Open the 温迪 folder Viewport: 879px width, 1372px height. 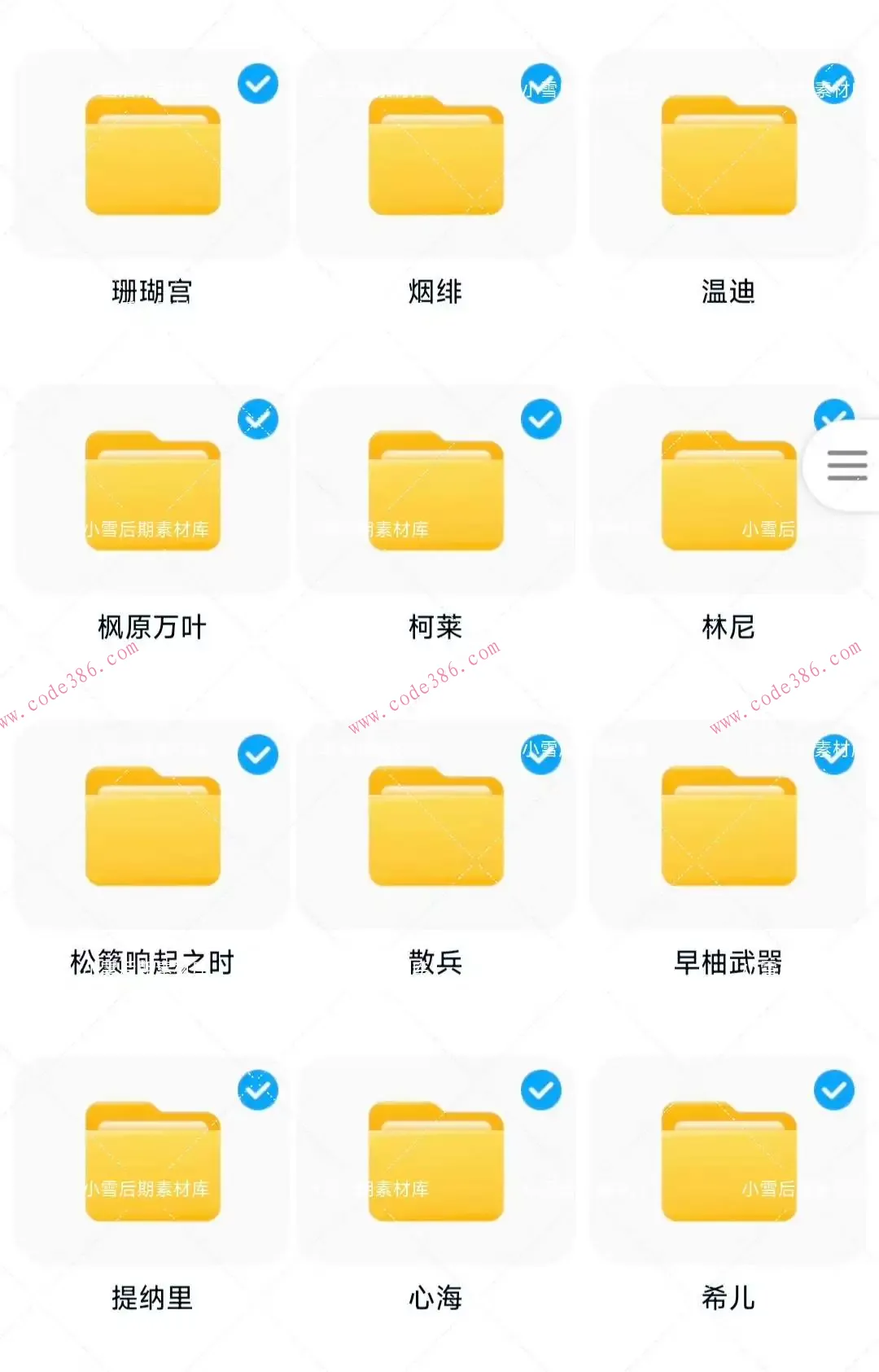click(727, 155)
